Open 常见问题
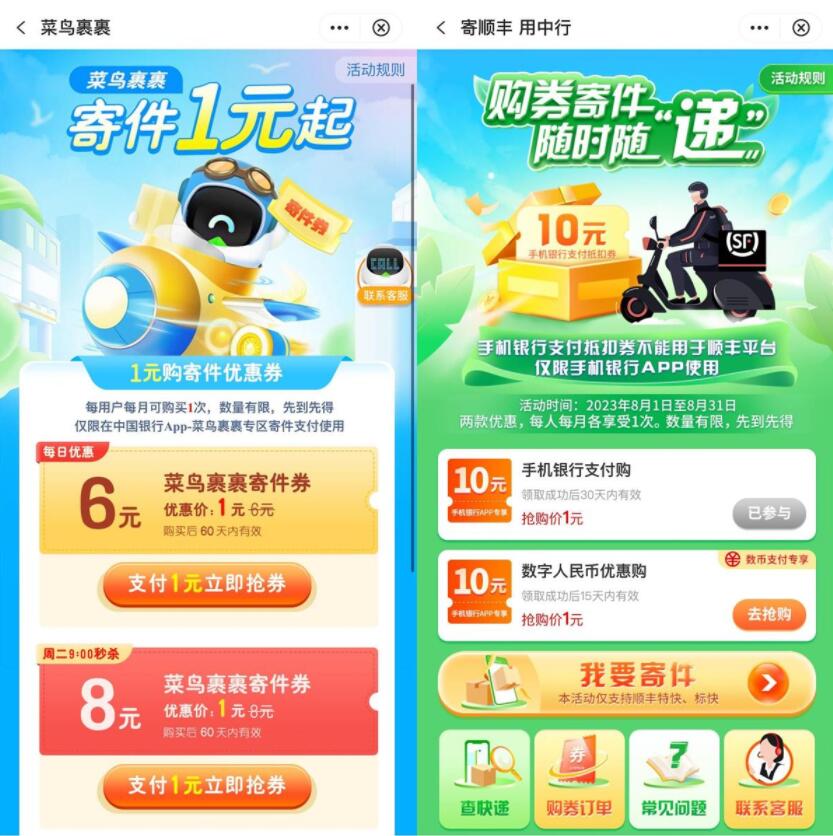833x836 pixels. pos(674,778)
